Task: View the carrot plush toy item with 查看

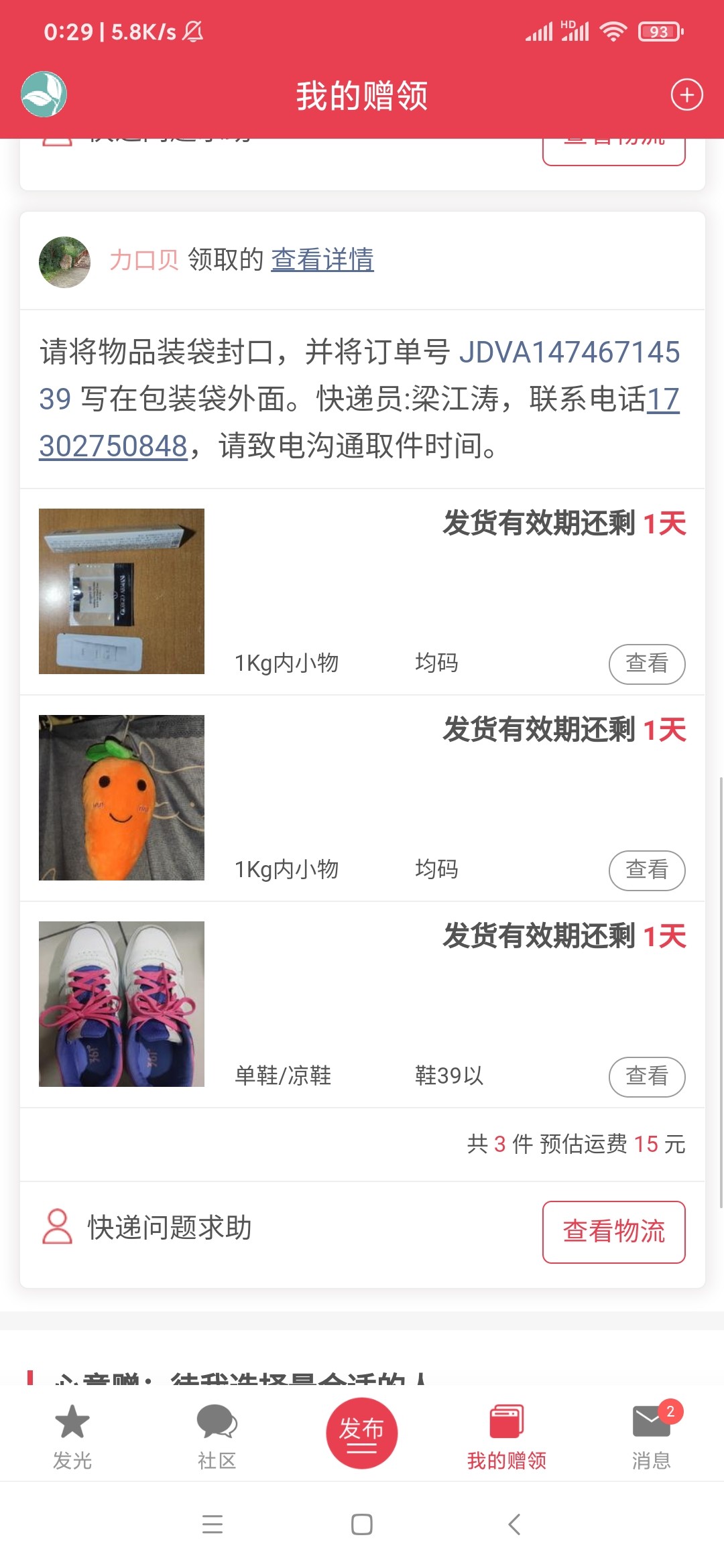Action: (646, 870)
